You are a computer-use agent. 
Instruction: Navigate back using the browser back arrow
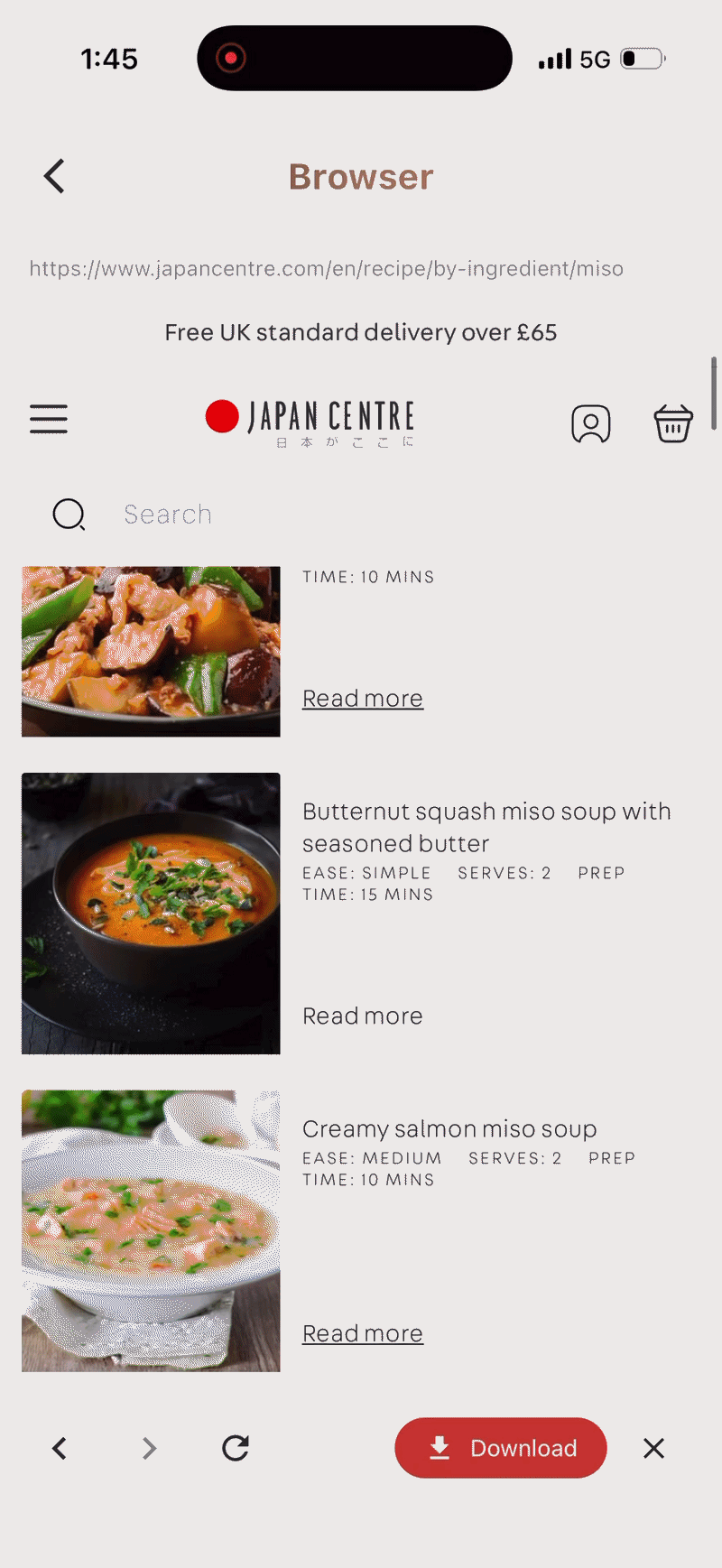coord(59,1448)
